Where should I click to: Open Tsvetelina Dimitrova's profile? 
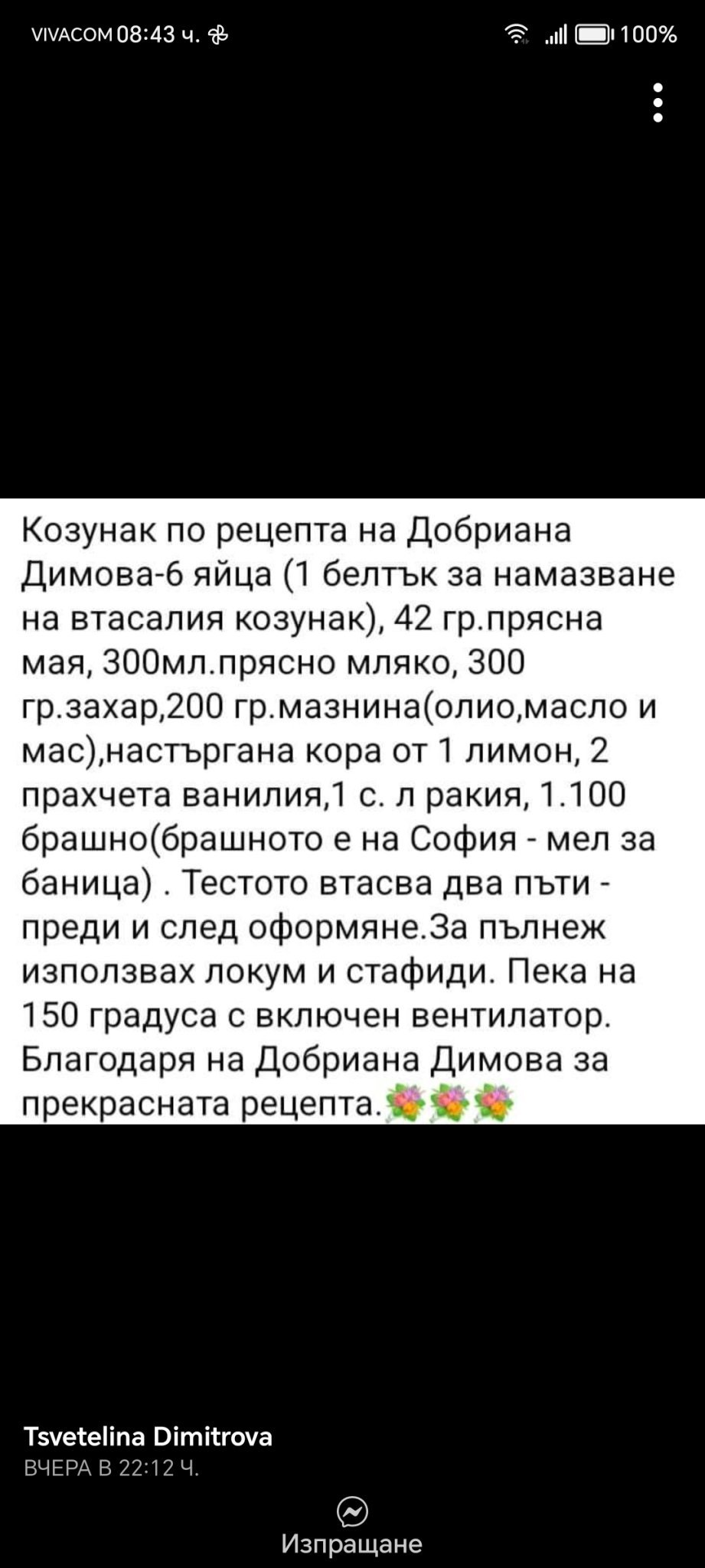(148, 1436)
